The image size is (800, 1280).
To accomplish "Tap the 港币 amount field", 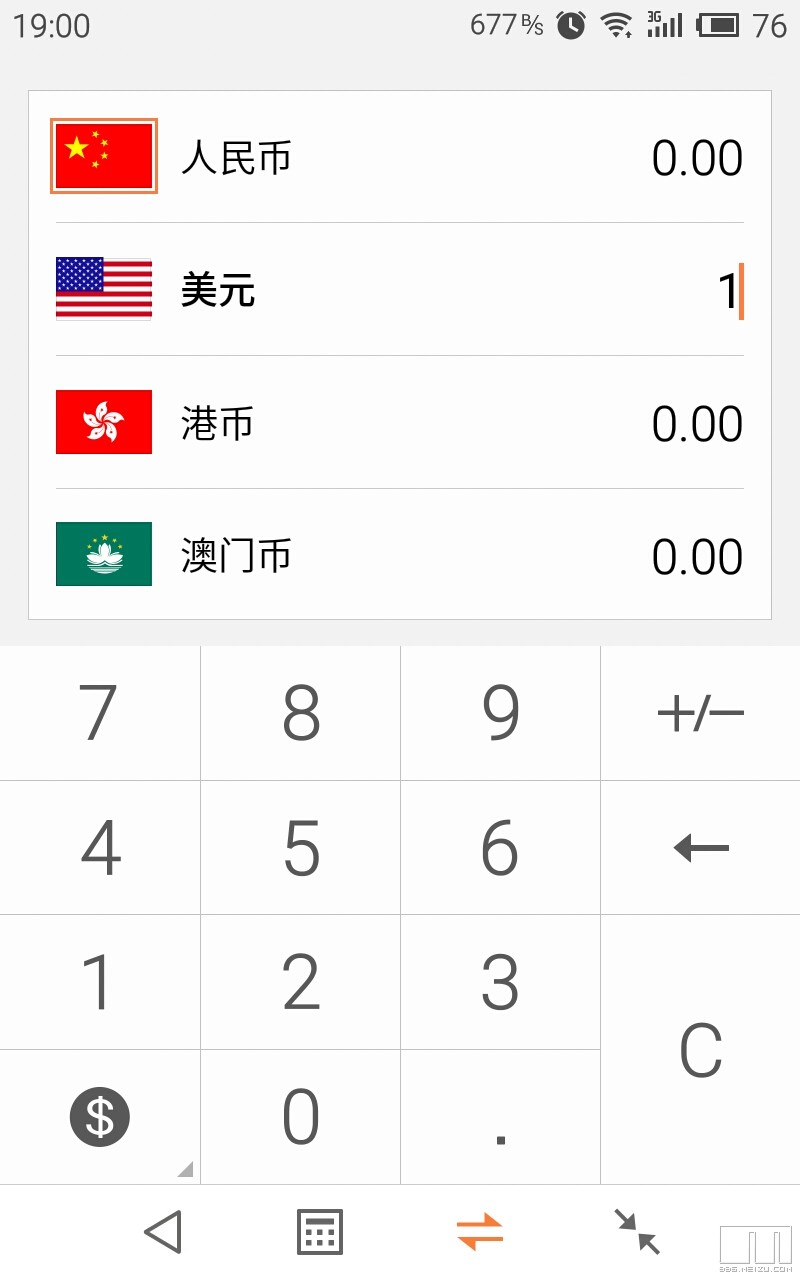I will [698, 422].
